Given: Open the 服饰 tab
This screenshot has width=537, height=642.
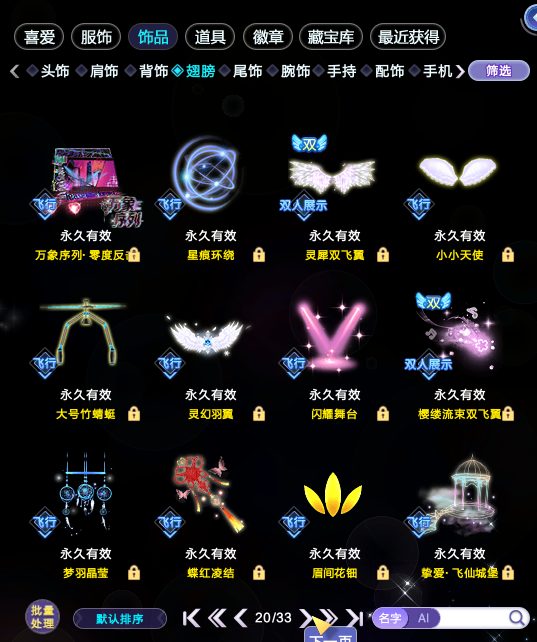Looking at the screenshot, I should point(96,37).
